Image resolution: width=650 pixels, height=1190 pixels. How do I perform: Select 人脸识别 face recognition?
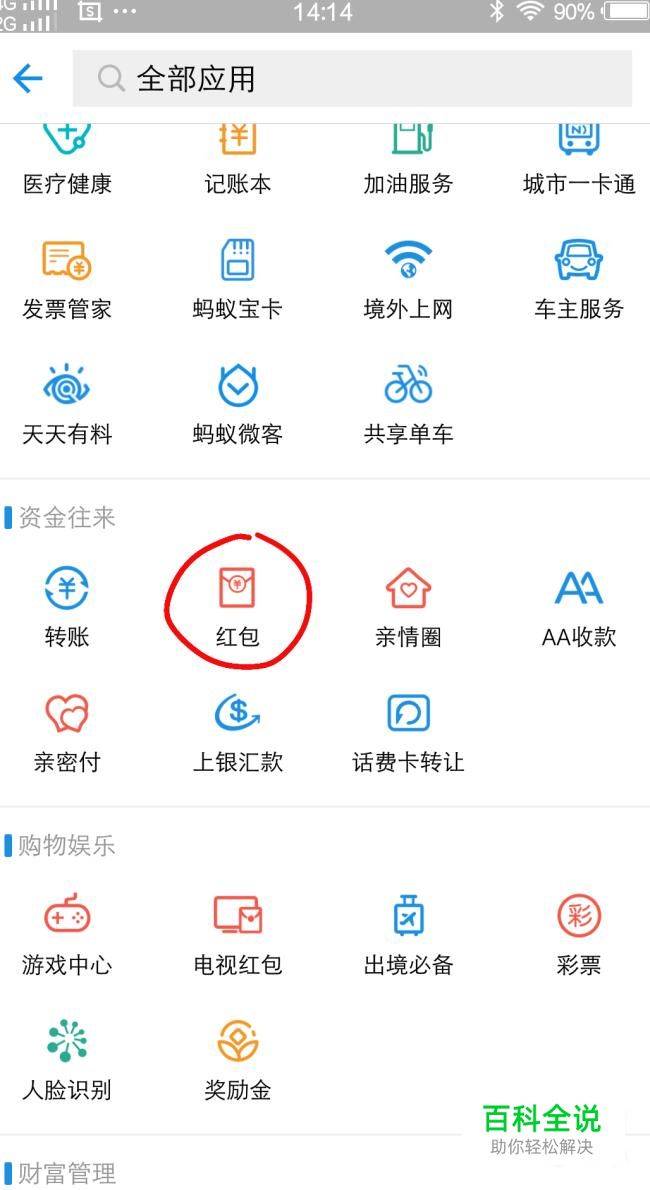tap(67, 1061)
